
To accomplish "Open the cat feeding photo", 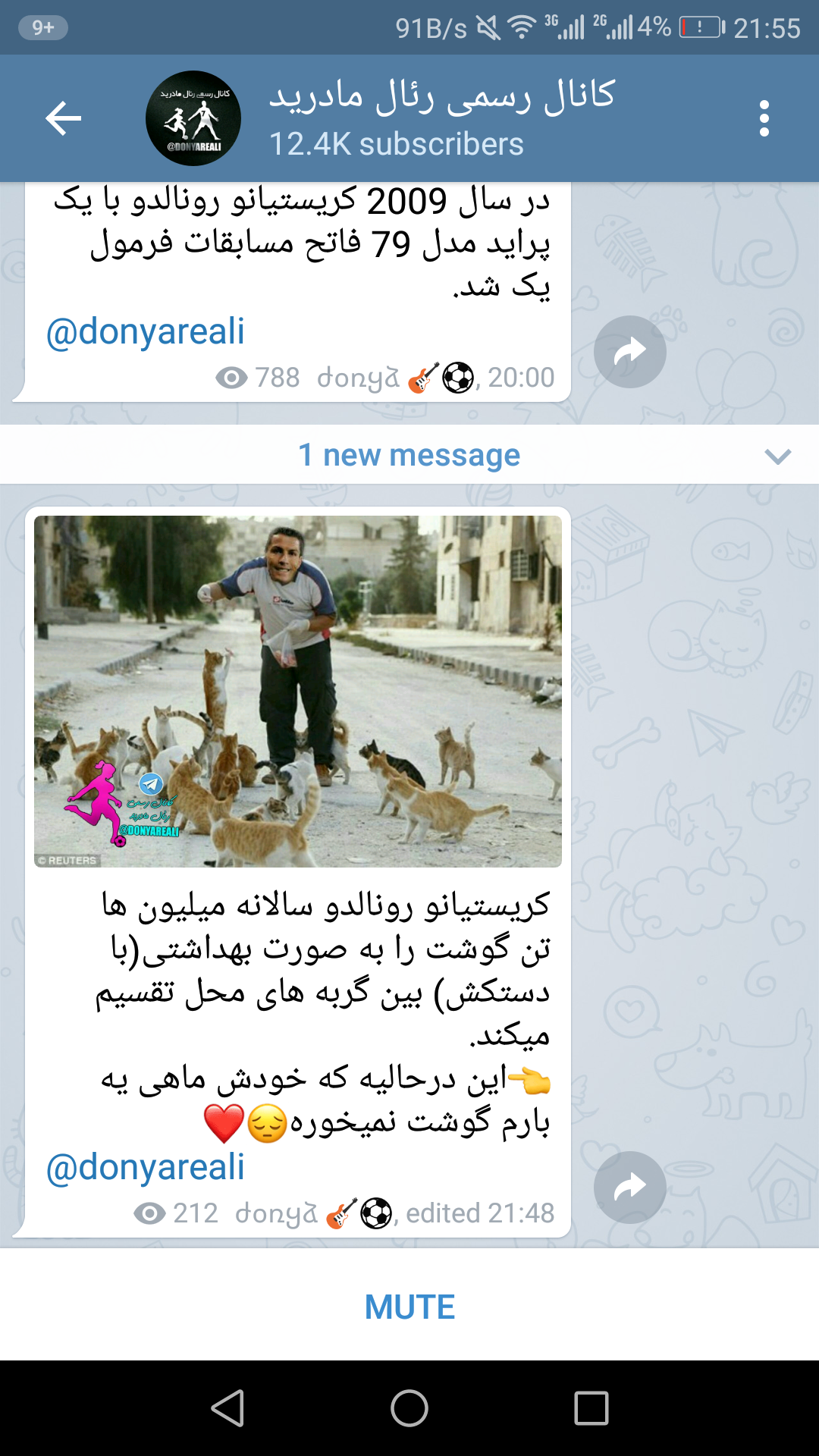I will tap(297, 691).
